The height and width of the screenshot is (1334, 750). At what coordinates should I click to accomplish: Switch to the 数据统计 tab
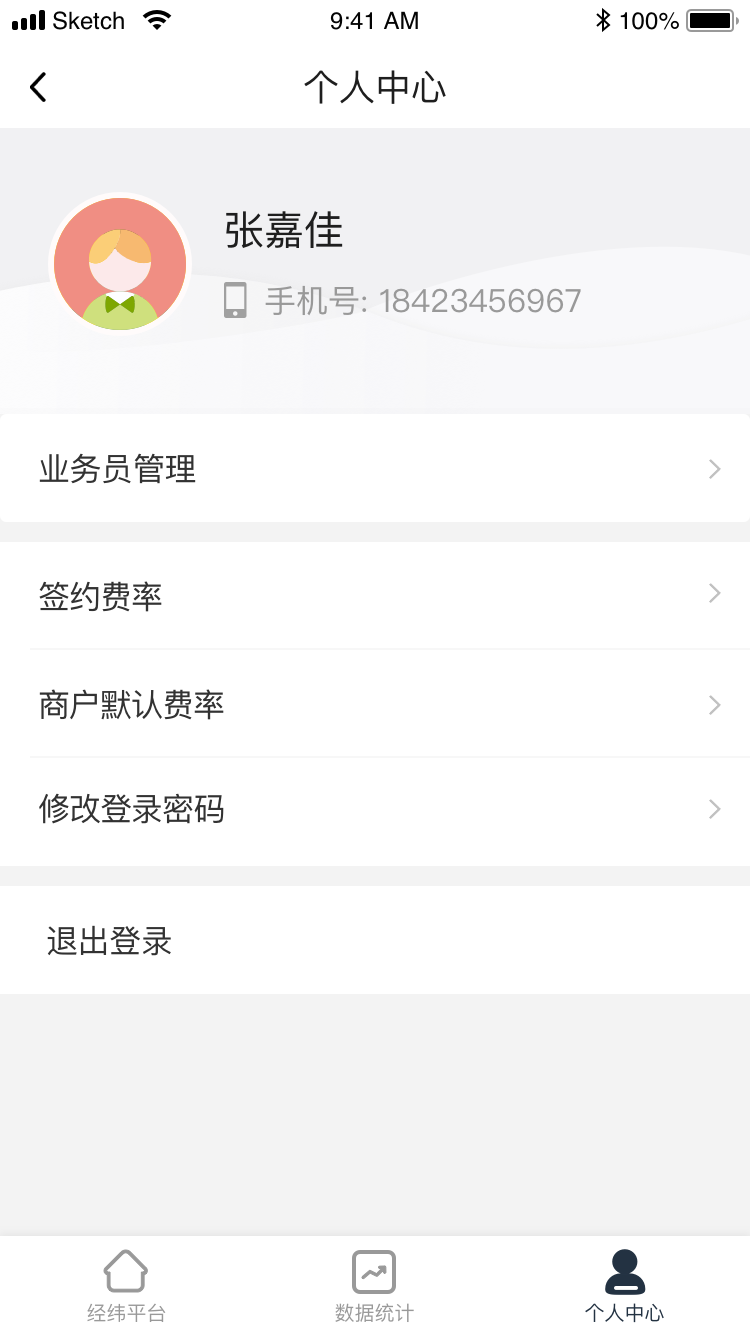click(374, 1286)
